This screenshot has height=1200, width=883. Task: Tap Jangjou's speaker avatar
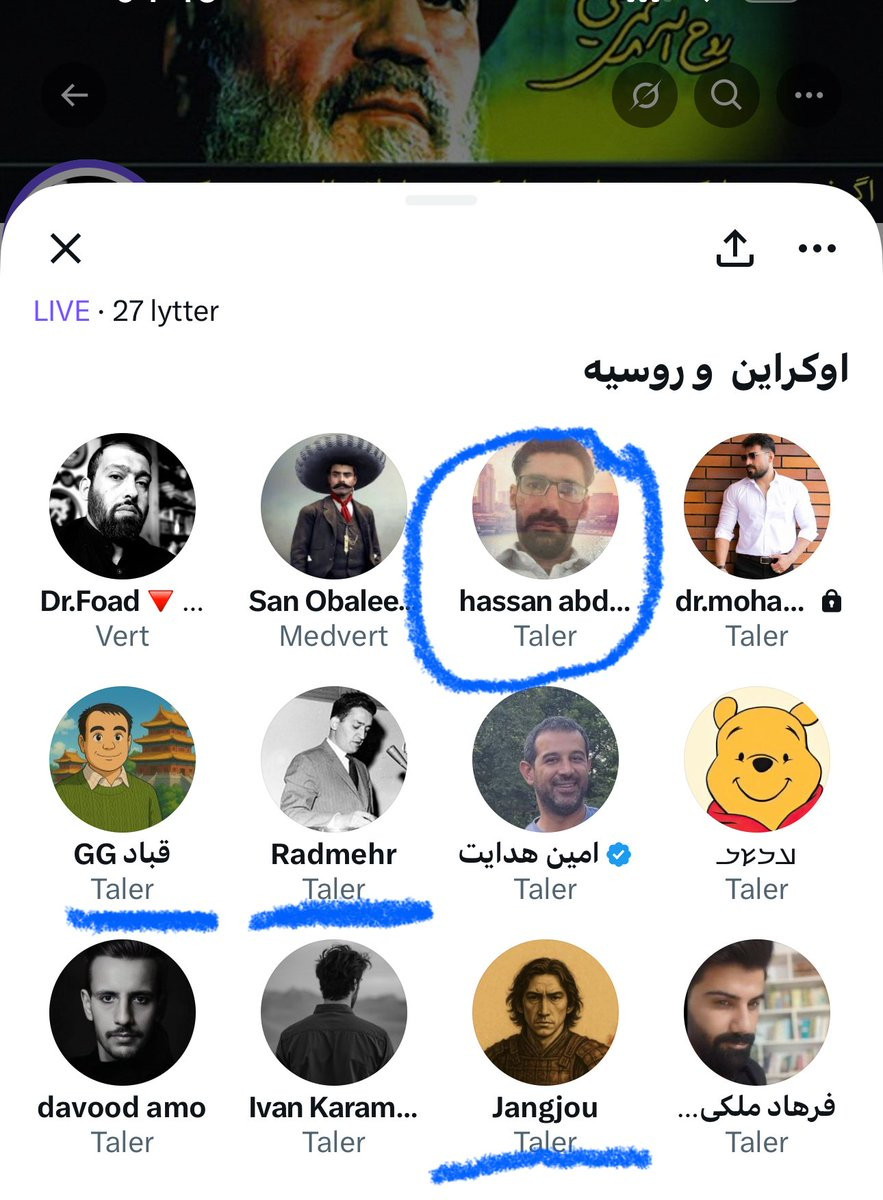(x=545, y=1012)
